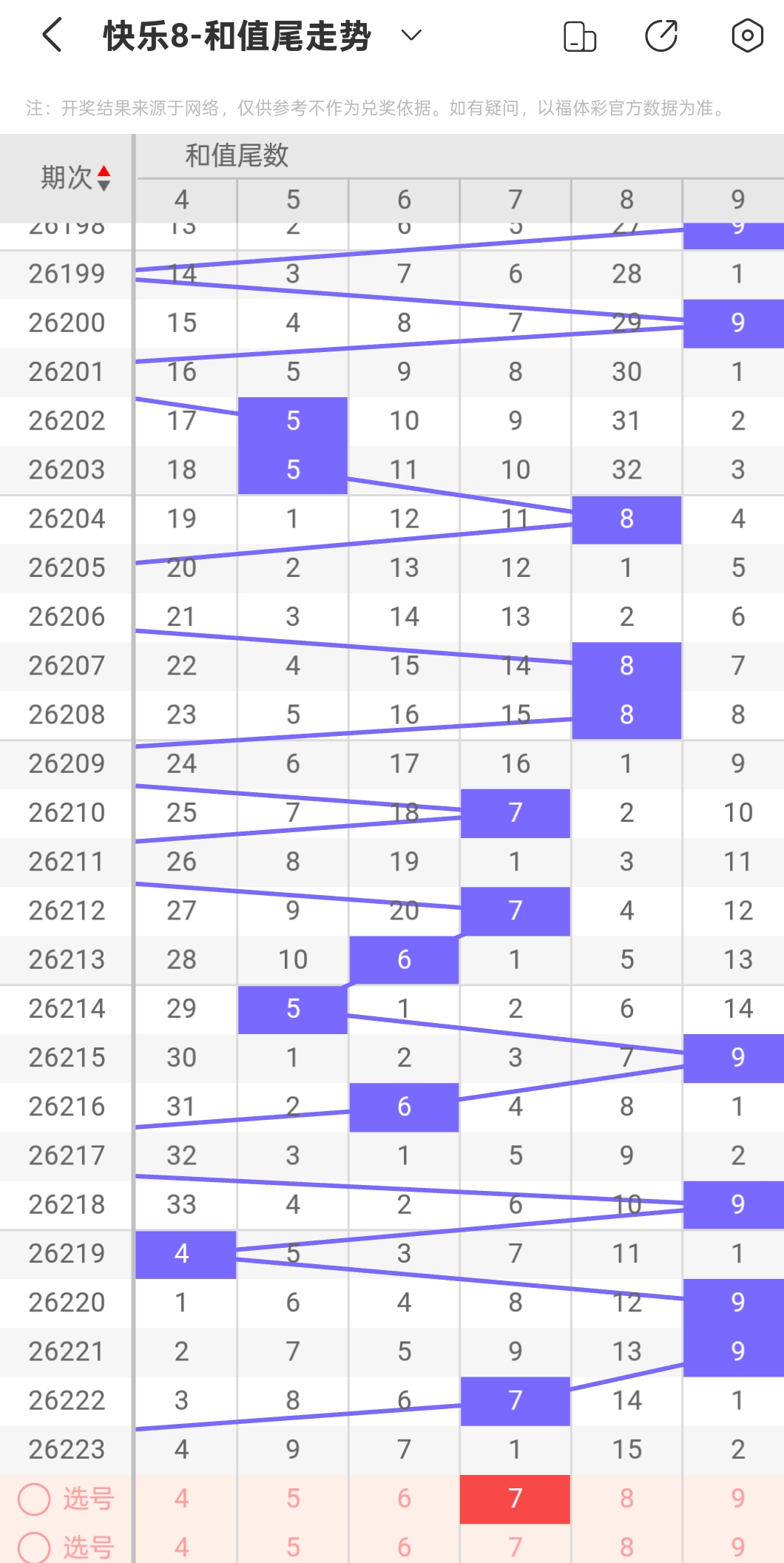Screen dimensions: 784x1563
Task: Select the second 选号 row radio circle
Action: [x=34, y=1547]
